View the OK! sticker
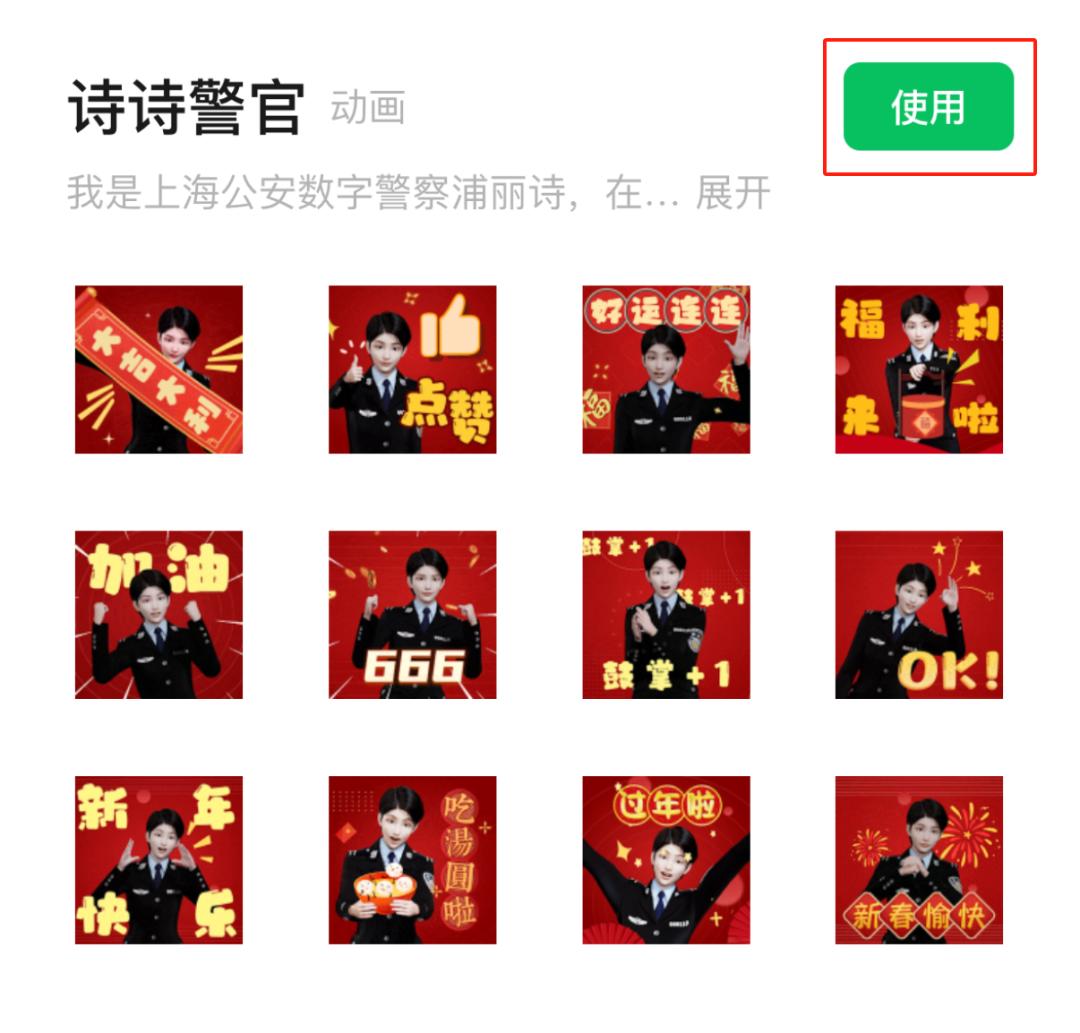1080x1033 pixels. point(919,614)
